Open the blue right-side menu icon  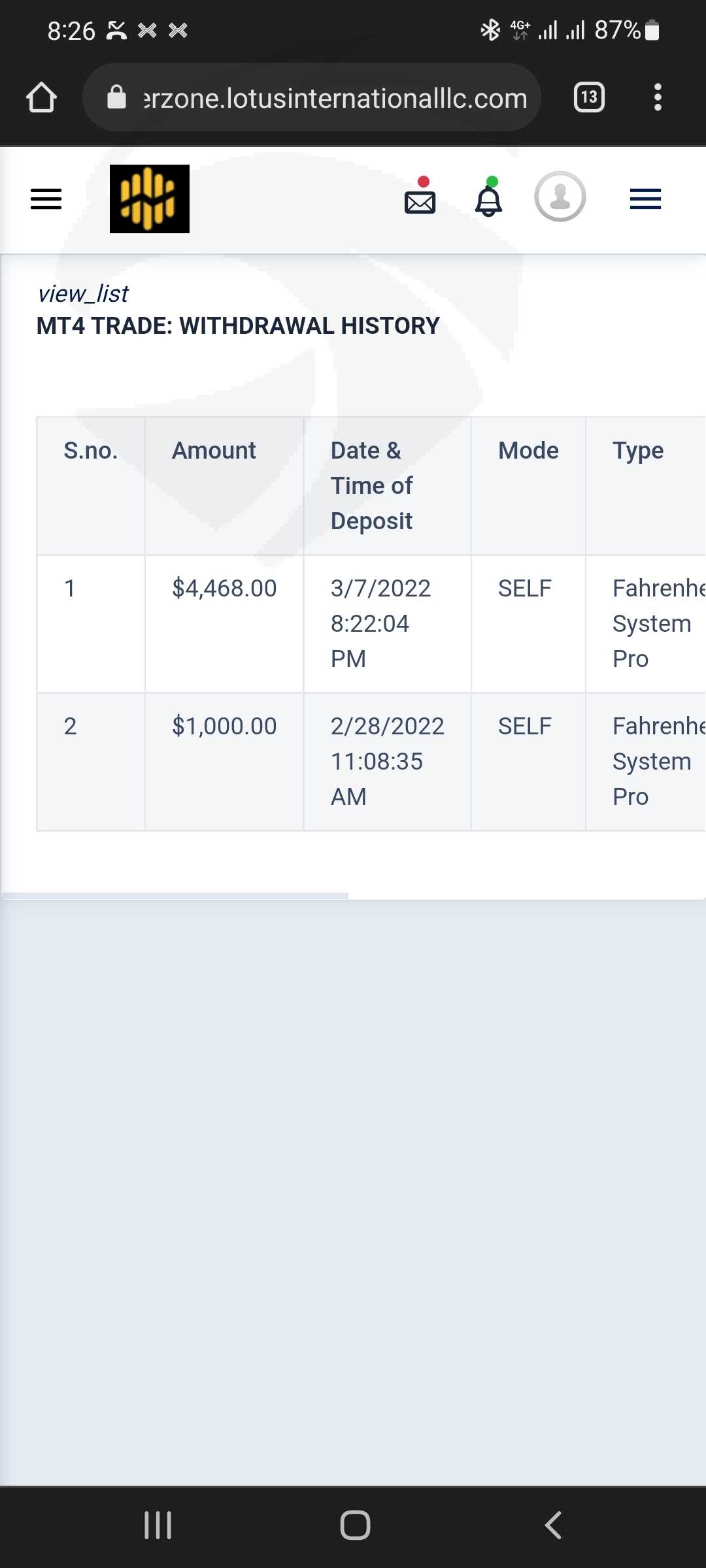[x=645, y=199]
